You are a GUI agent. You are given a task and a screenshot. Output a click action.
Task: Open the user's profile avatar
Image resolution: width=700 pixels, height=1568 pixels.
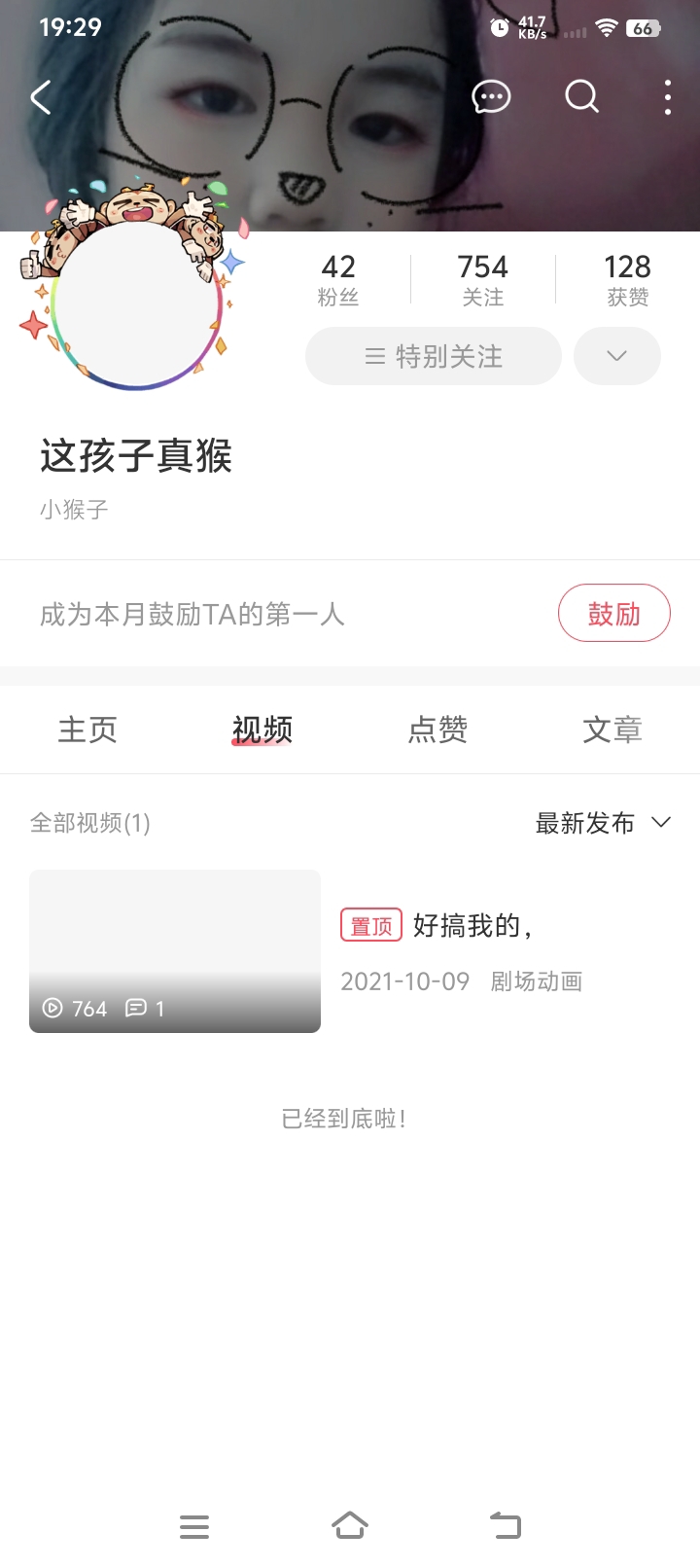click(136, 305)
